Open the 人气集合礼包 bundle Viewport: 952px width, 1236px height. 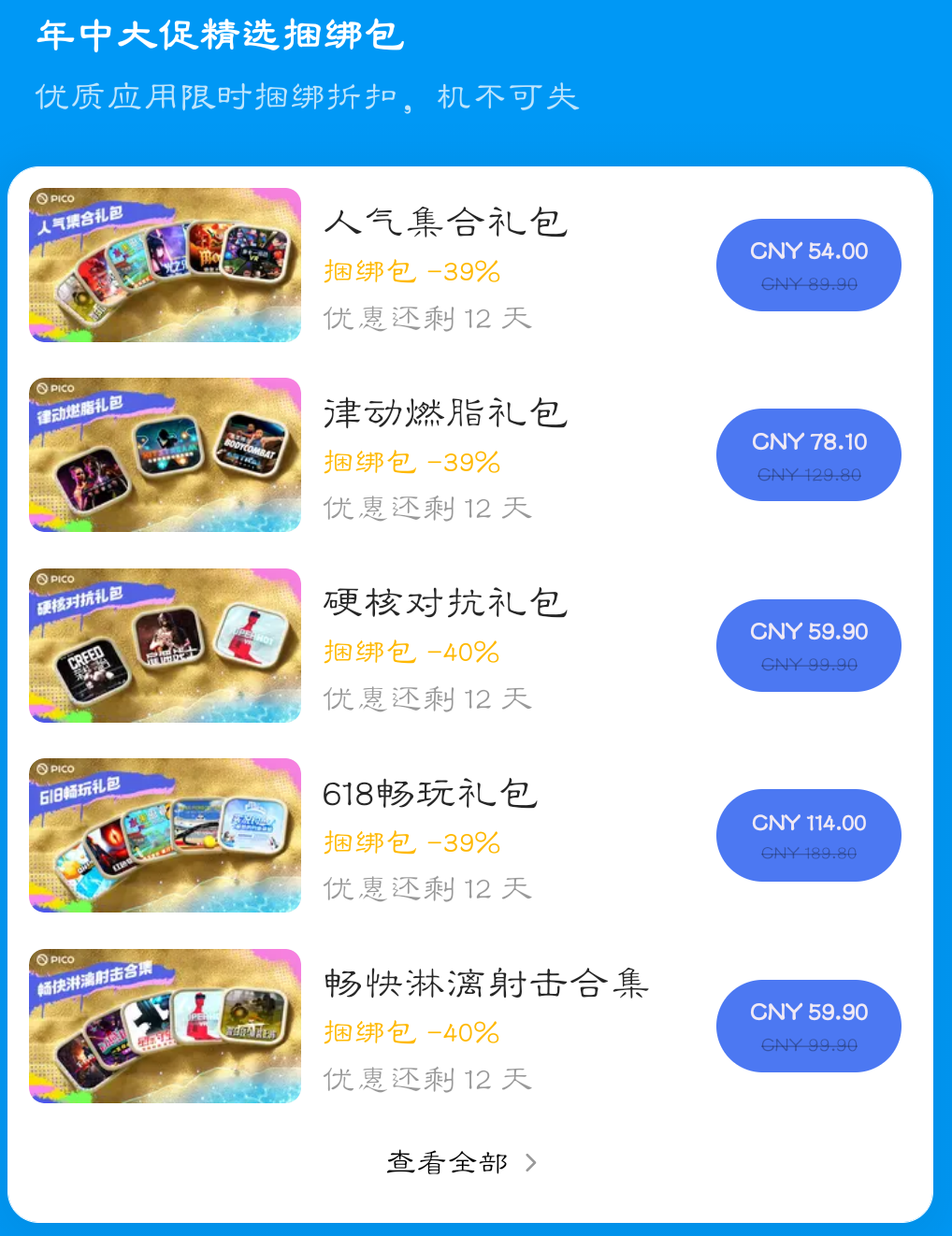click(x=446, y=223)
